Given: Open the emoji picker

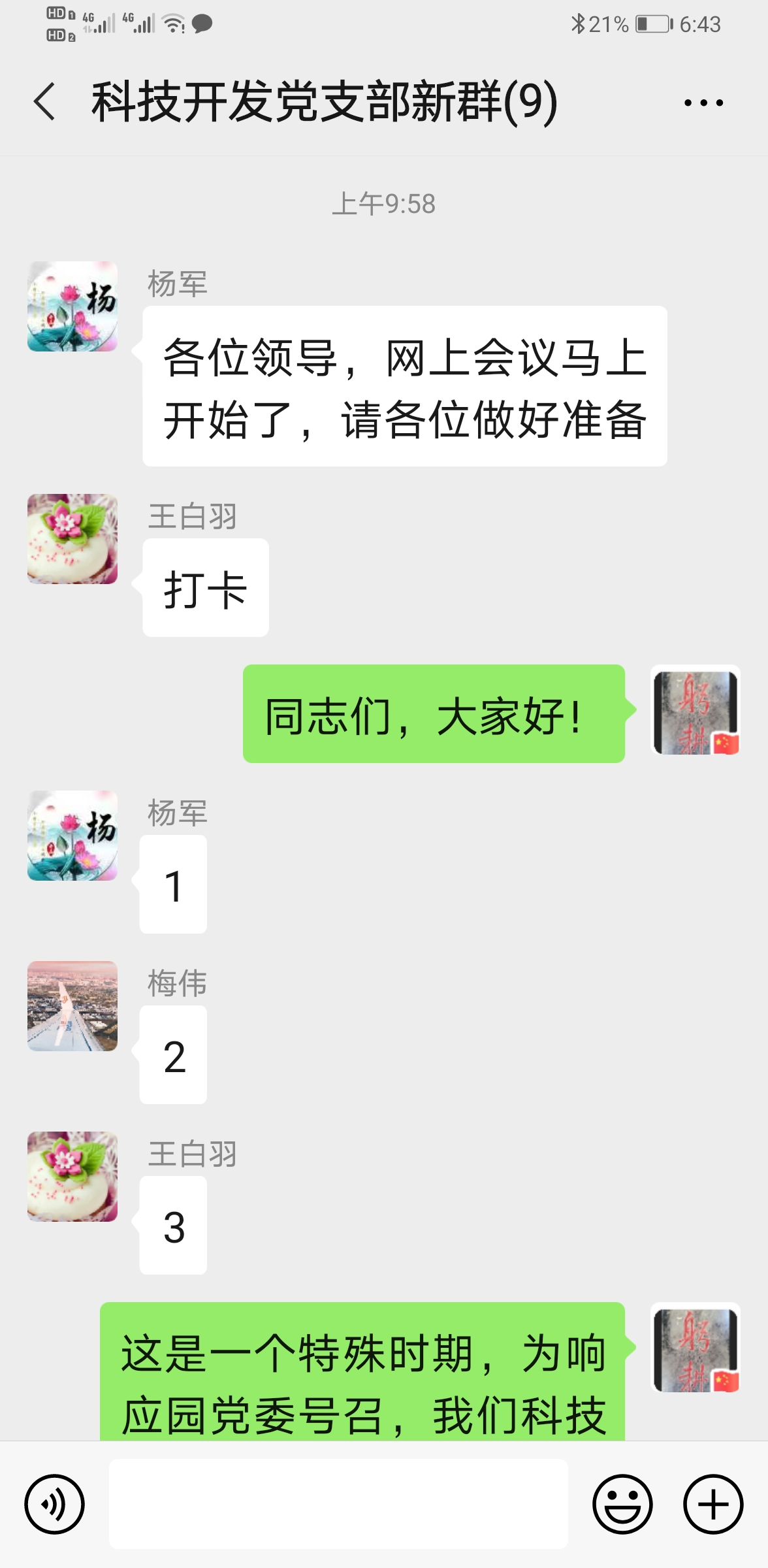Looking at the screenshot, I should pyautogui.click(x=622, y=1503).
